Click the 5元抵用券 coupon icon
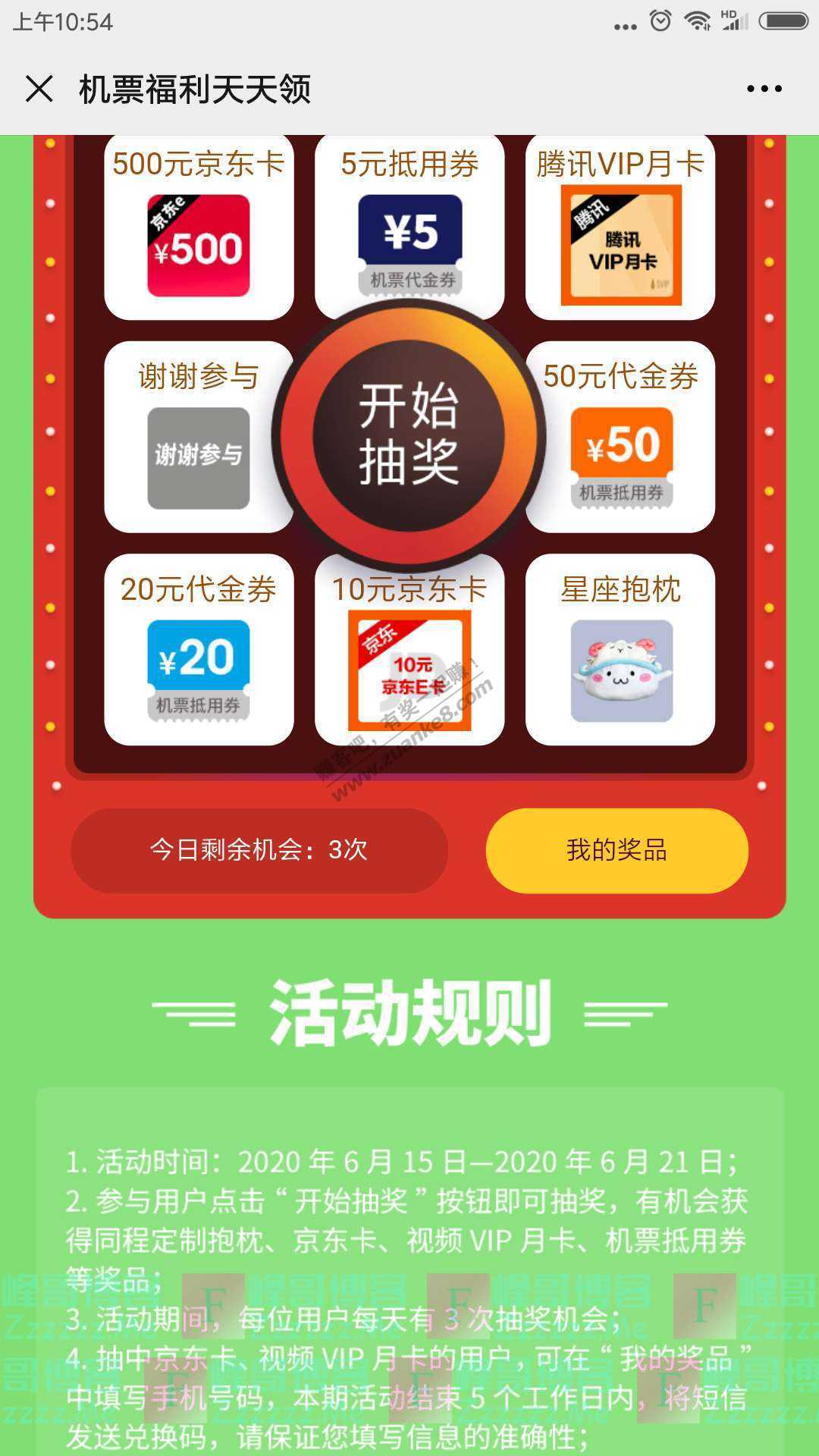The width and height of the screenshot is (819, 1456). pyautogui.click(x=409, y=235)
